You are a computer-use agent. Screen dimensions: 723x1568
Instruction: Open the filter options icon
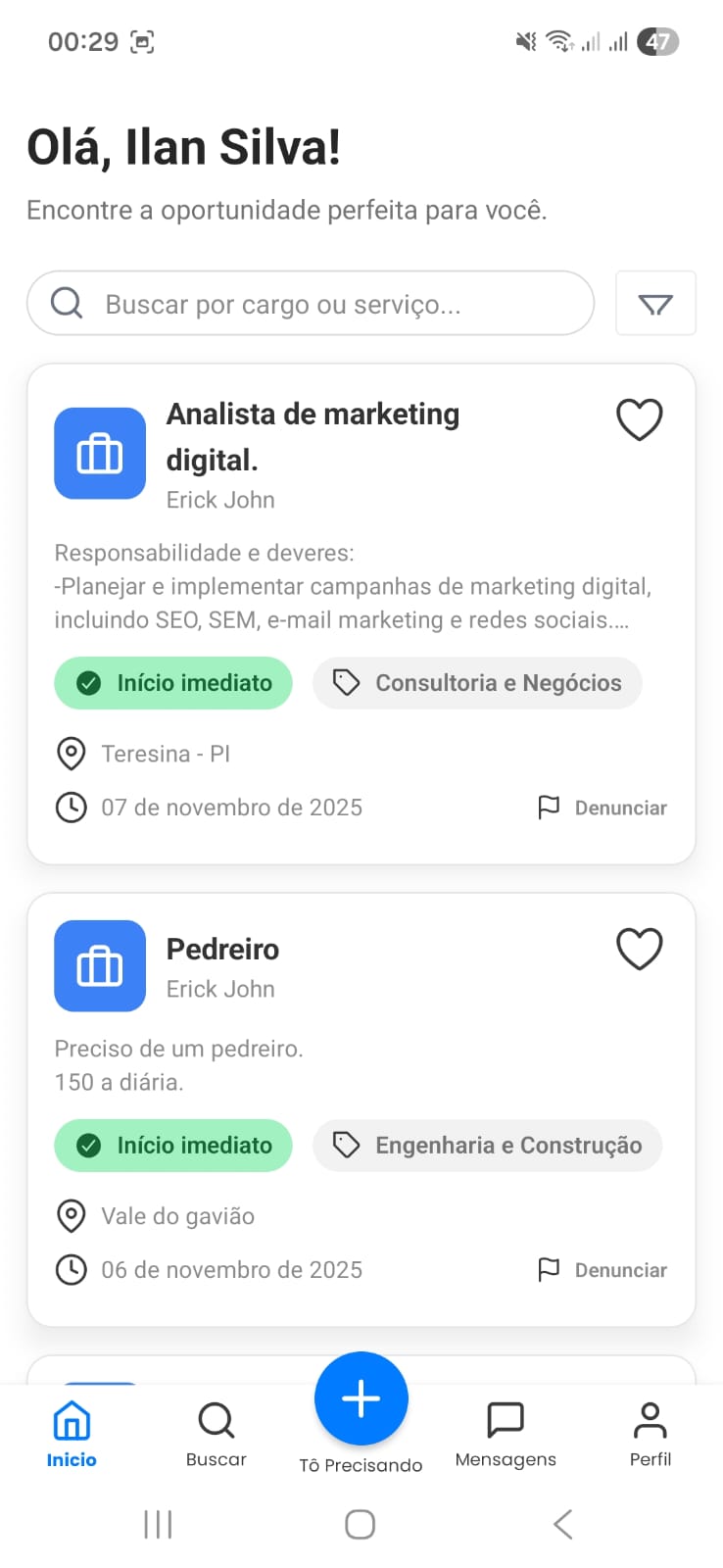point(655,303)
